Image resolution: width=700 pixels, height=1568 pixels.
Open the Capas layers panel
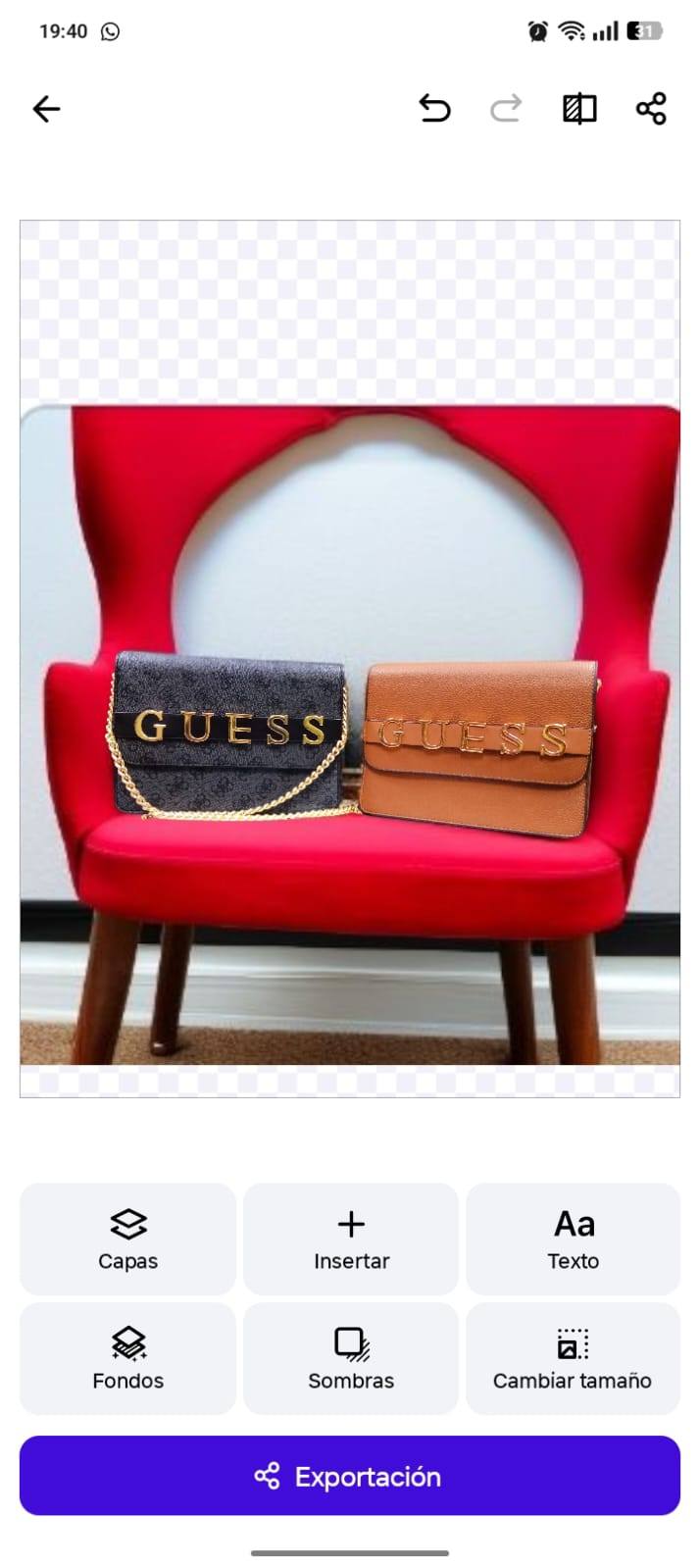[x=127, y=1239]
